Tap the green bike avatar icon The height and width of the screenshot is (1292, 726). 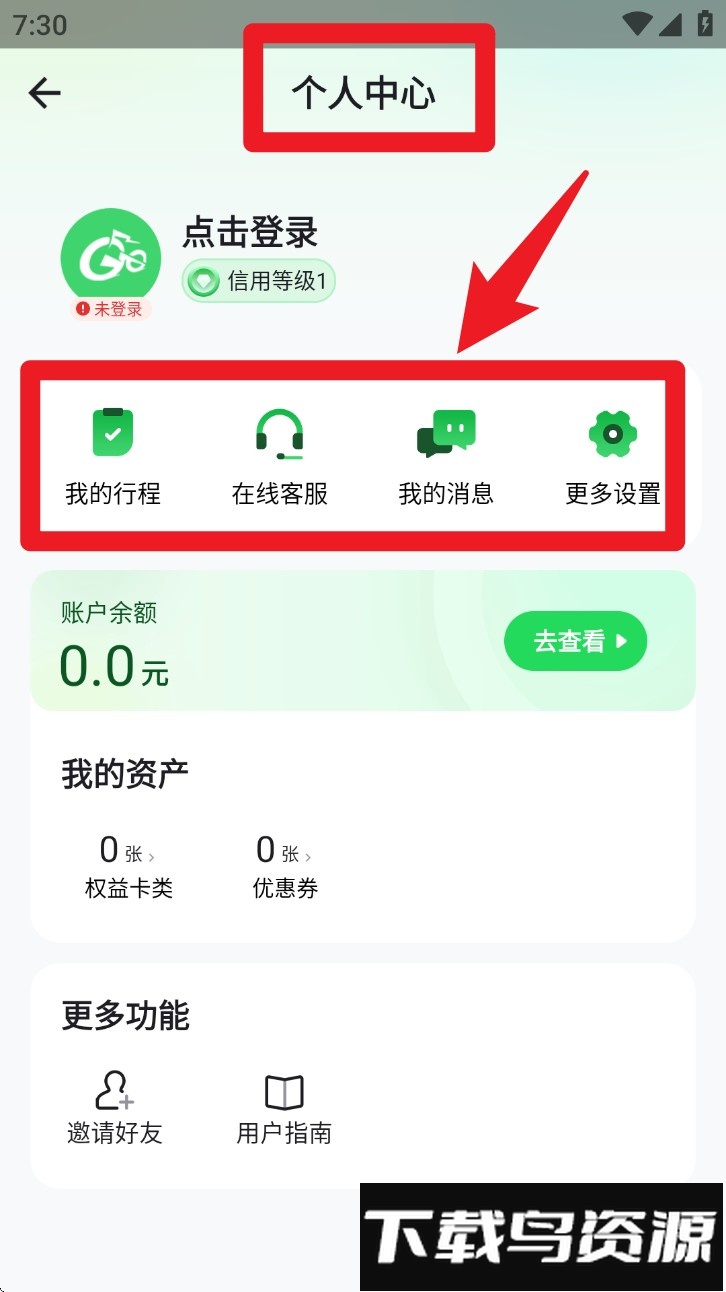tap(110, 255)
